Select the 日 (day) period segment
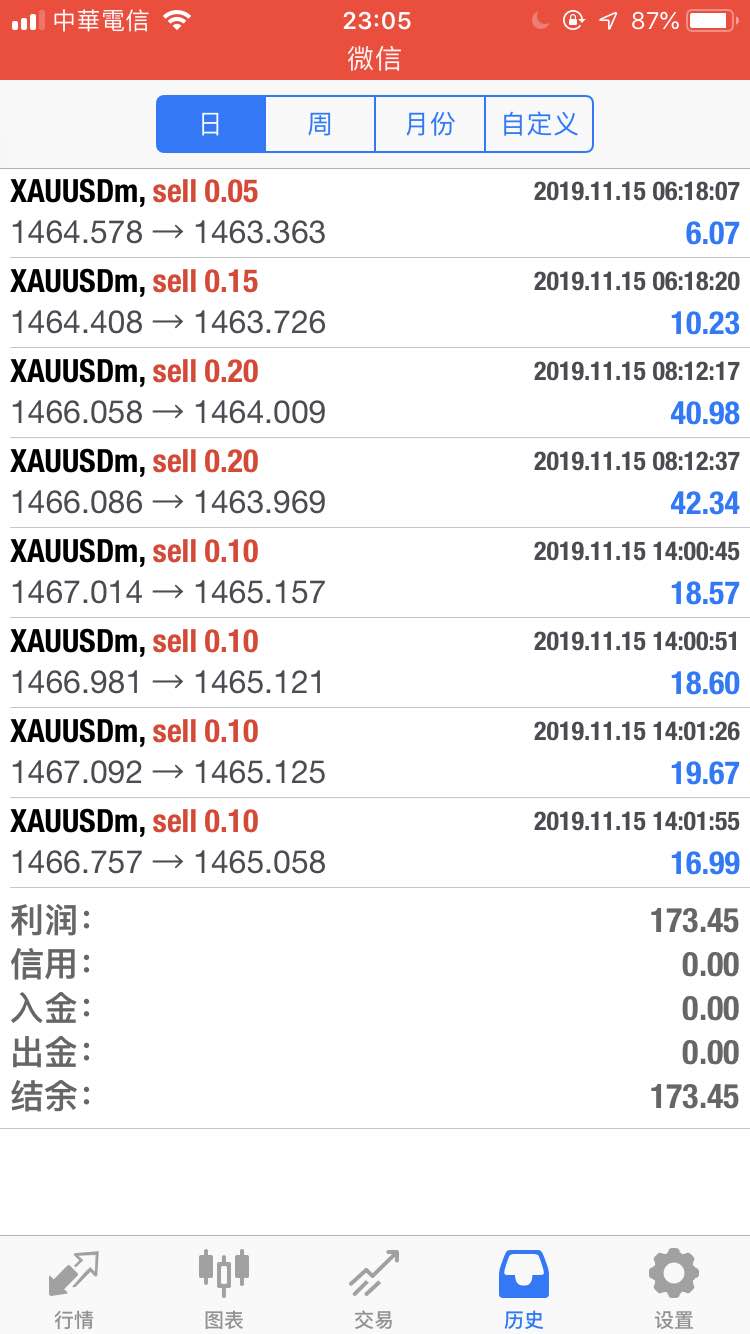 211,124
